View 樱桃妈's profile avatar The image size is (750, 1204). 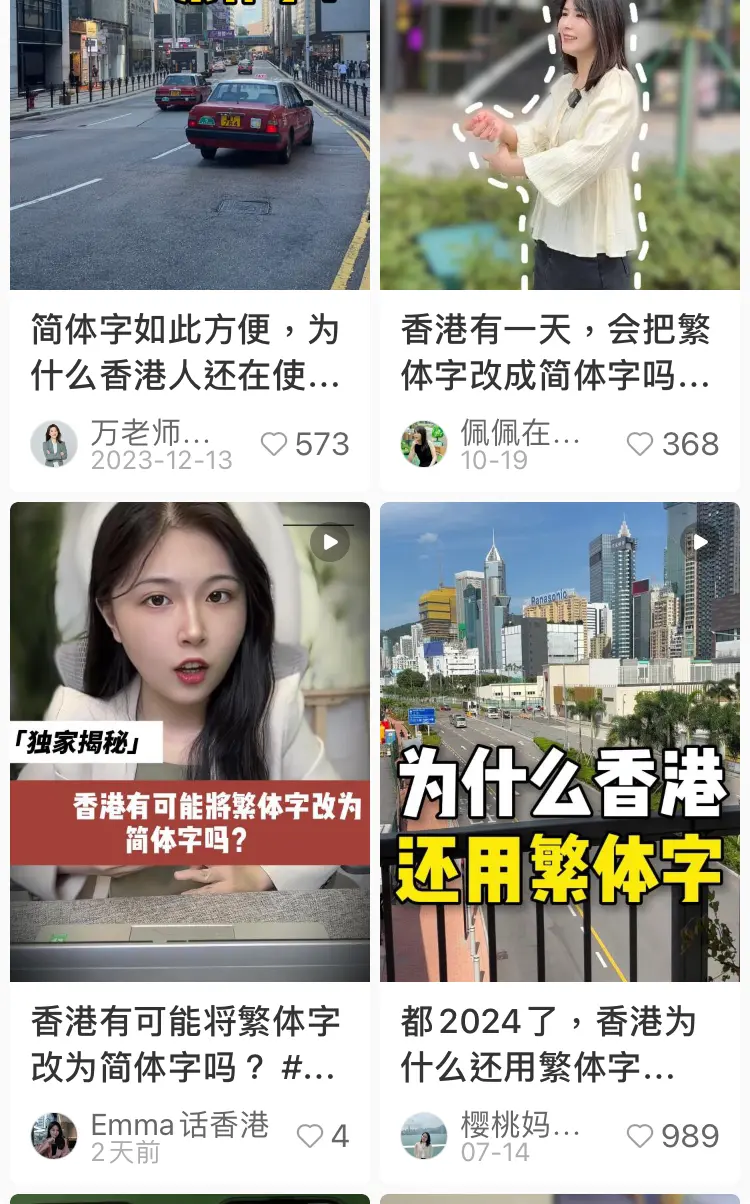pyautogui.click(x=424, y=1136)
